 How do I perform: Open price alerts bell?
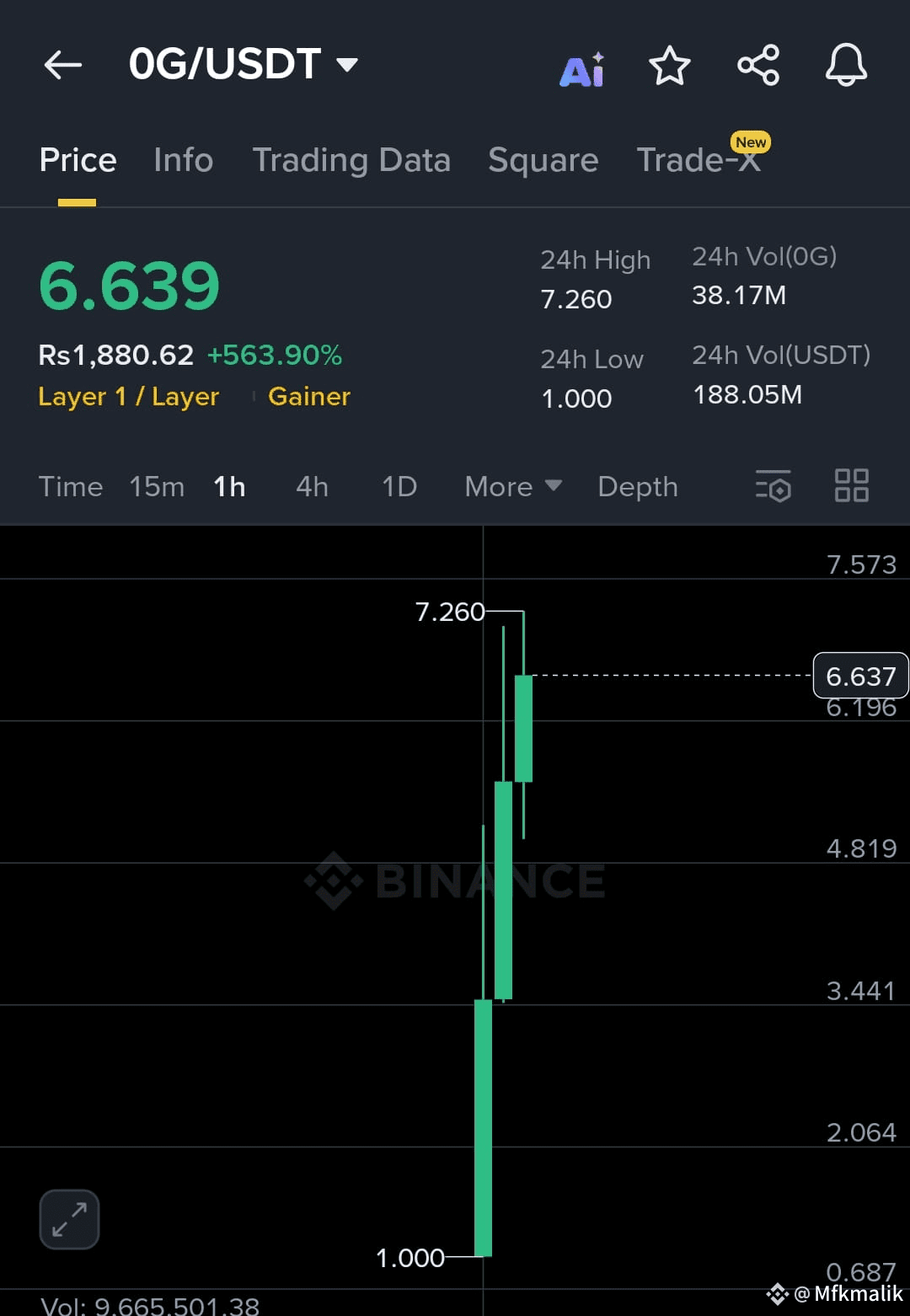(x=846, y=66)
